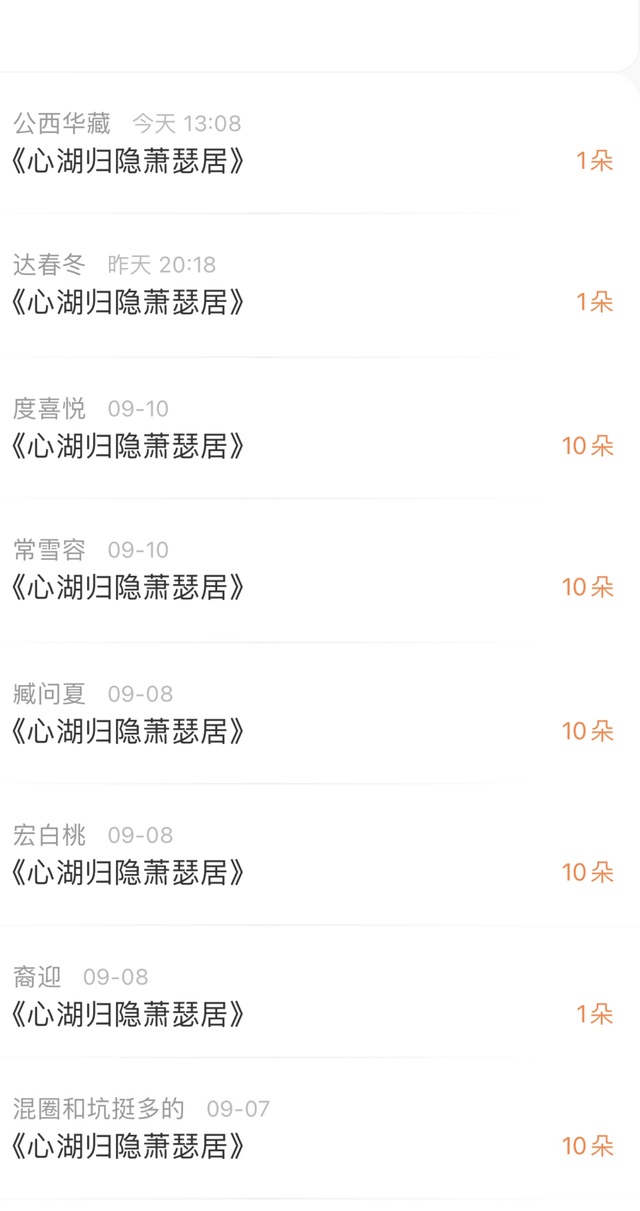Open the flower record from 公西华藏
This screenshot has width=640, height=1211.
point(320,143)
